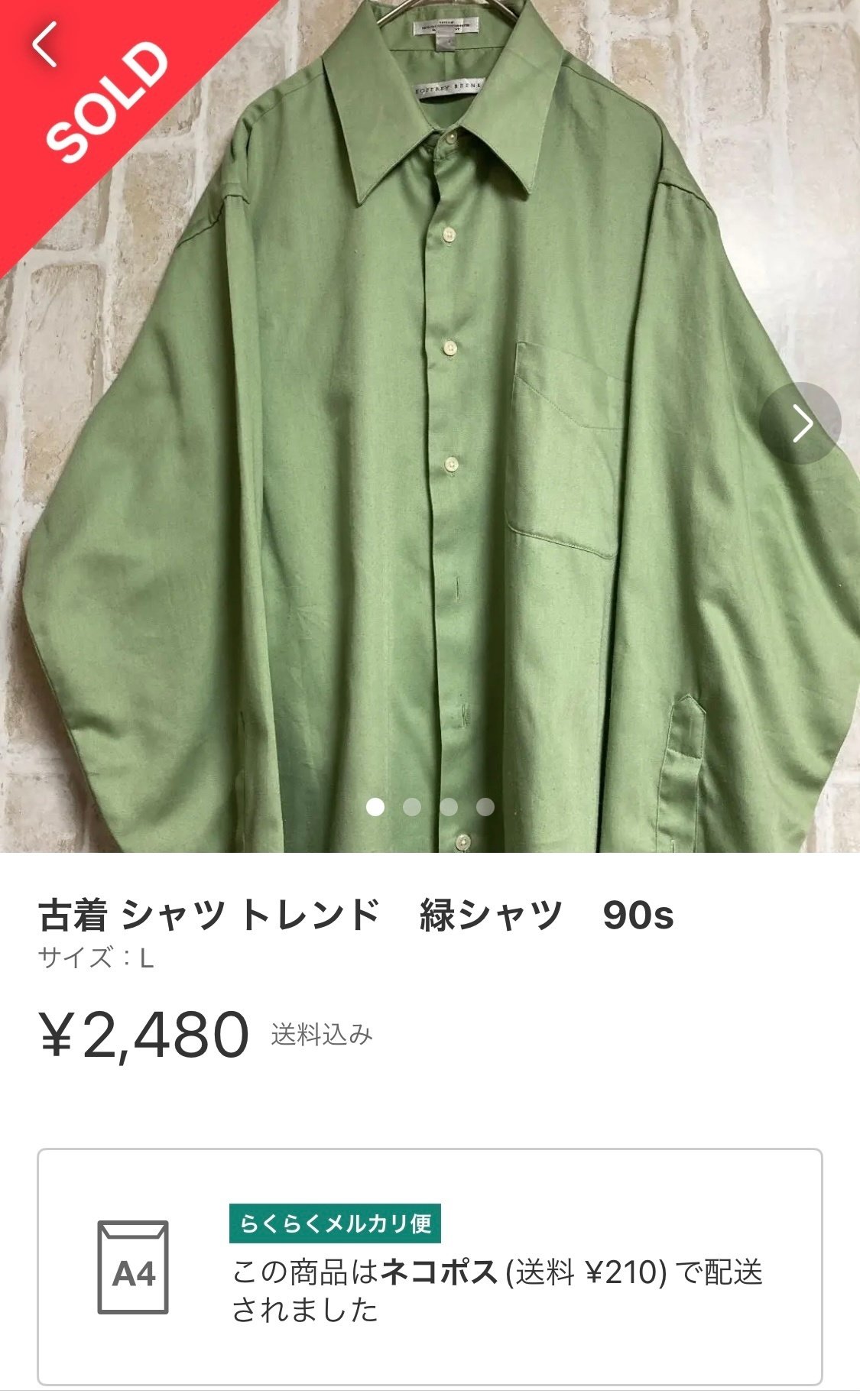
Task: Jump to the second image indicator dot
Action: [412, 807]
